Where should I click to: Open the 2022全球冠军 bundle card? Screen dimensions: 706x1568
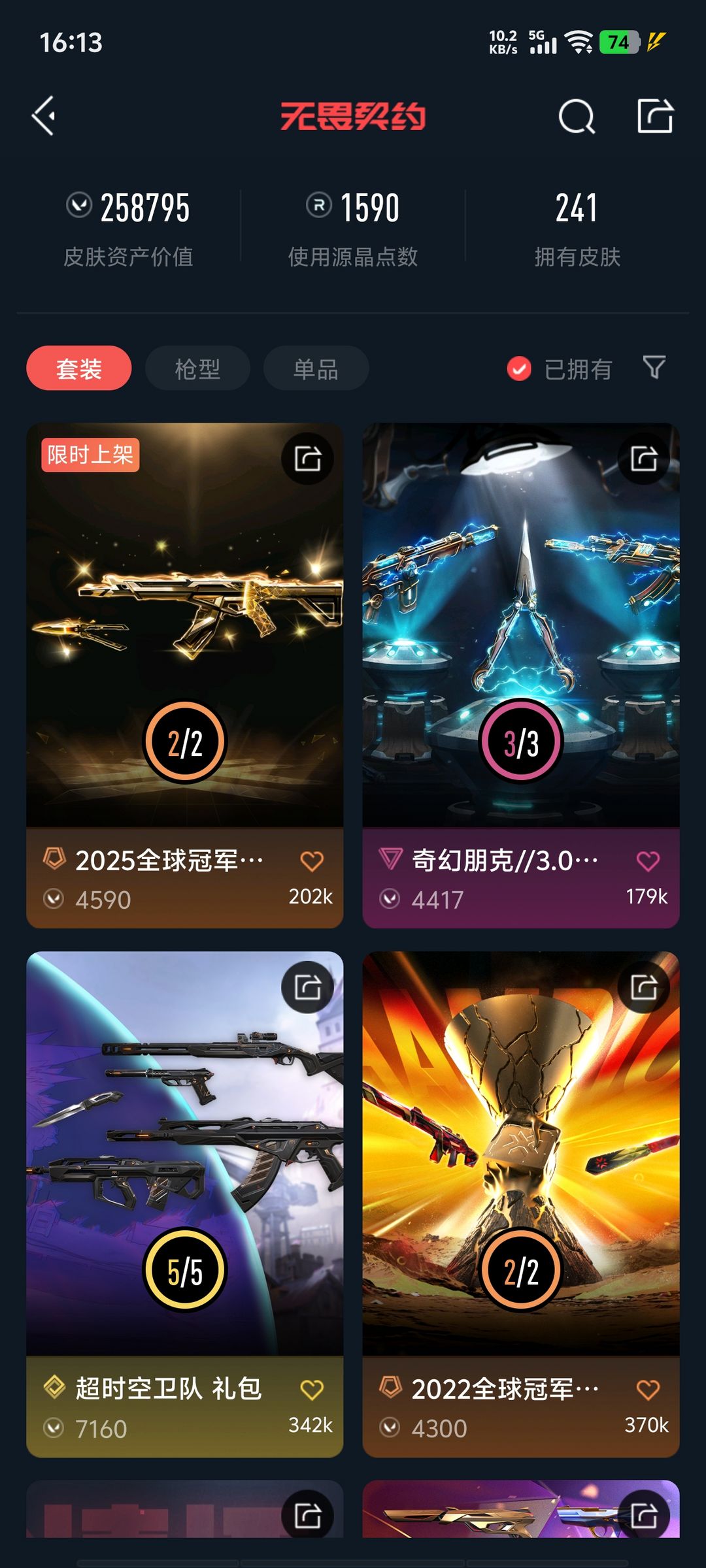point(521,1204)
